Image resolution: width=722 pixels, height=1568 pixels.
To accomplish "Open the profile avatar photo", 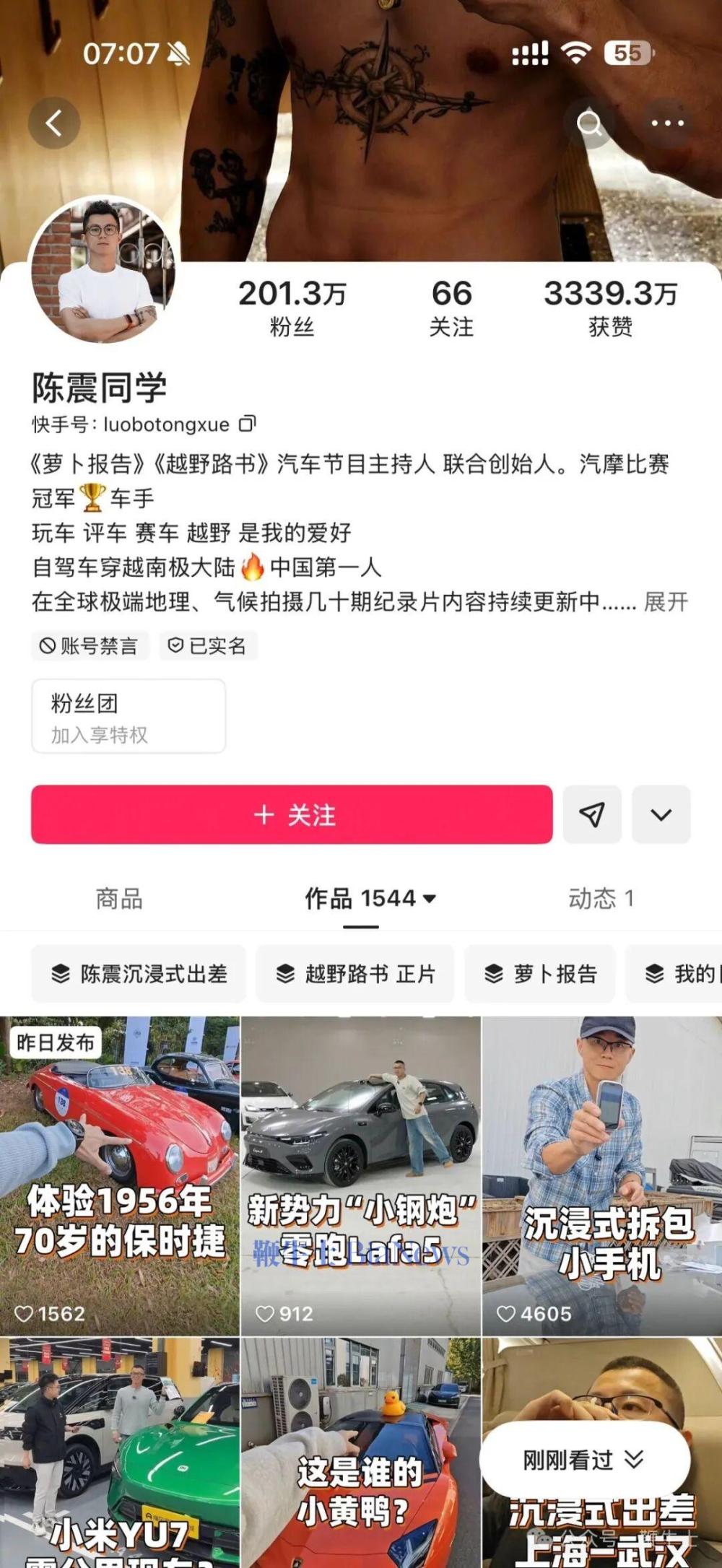I will click(x=105, y=269).
